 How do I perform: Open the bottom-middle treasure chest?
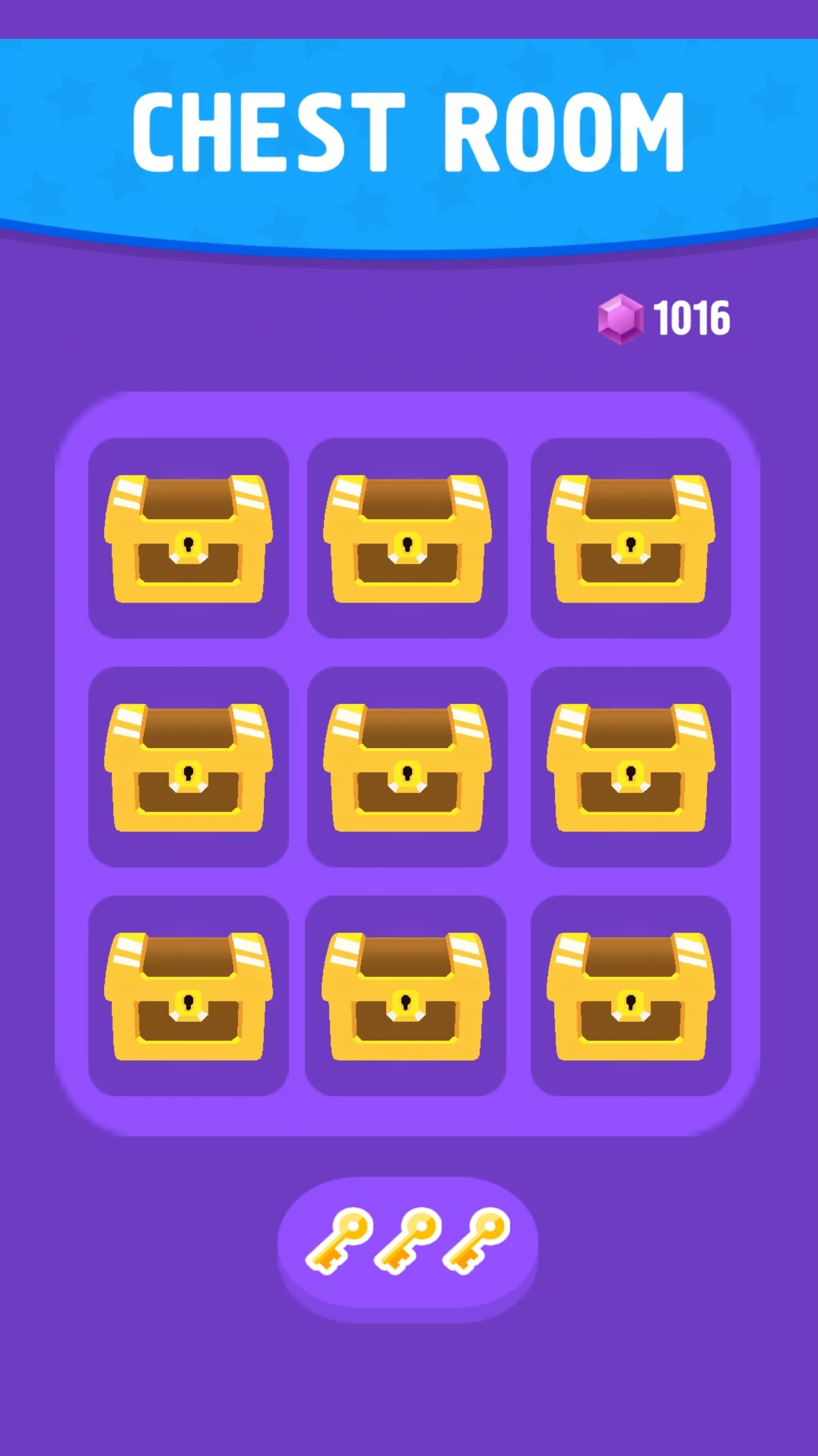(x=405, y=996)
